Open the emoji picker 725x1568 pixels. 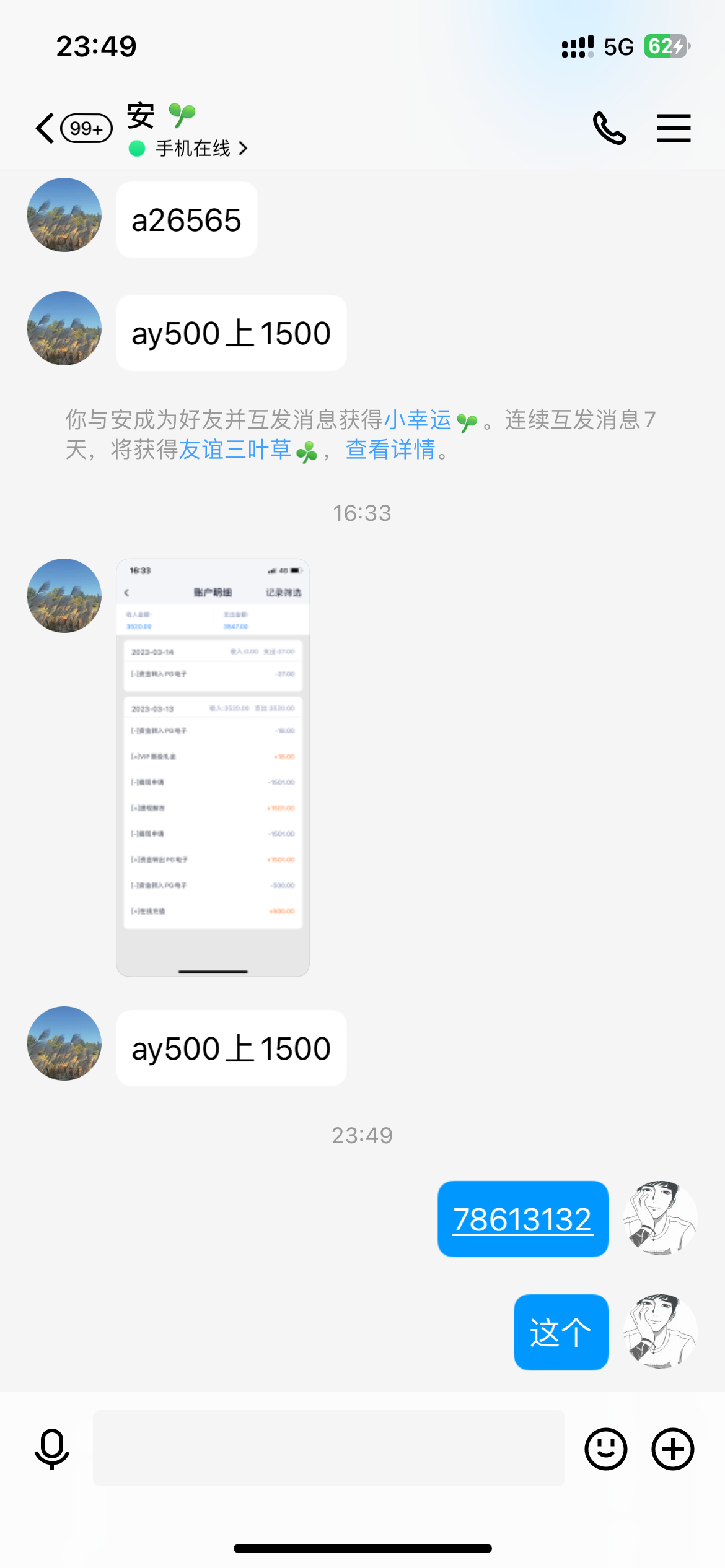[x=605, y=1448]
